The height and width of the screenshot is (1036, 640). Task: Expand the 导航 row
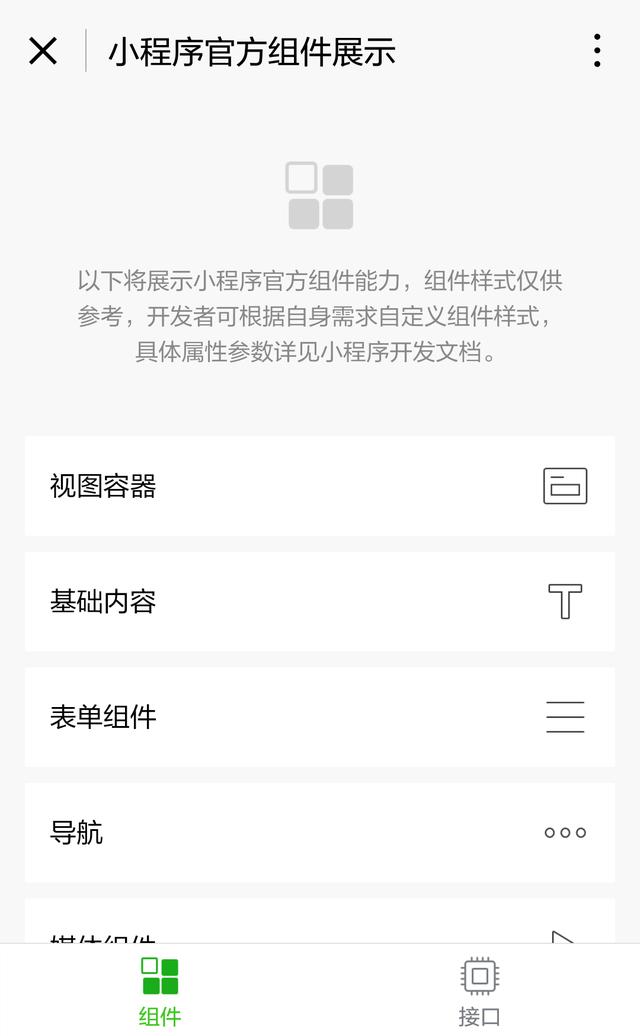[x=320, y=832]
